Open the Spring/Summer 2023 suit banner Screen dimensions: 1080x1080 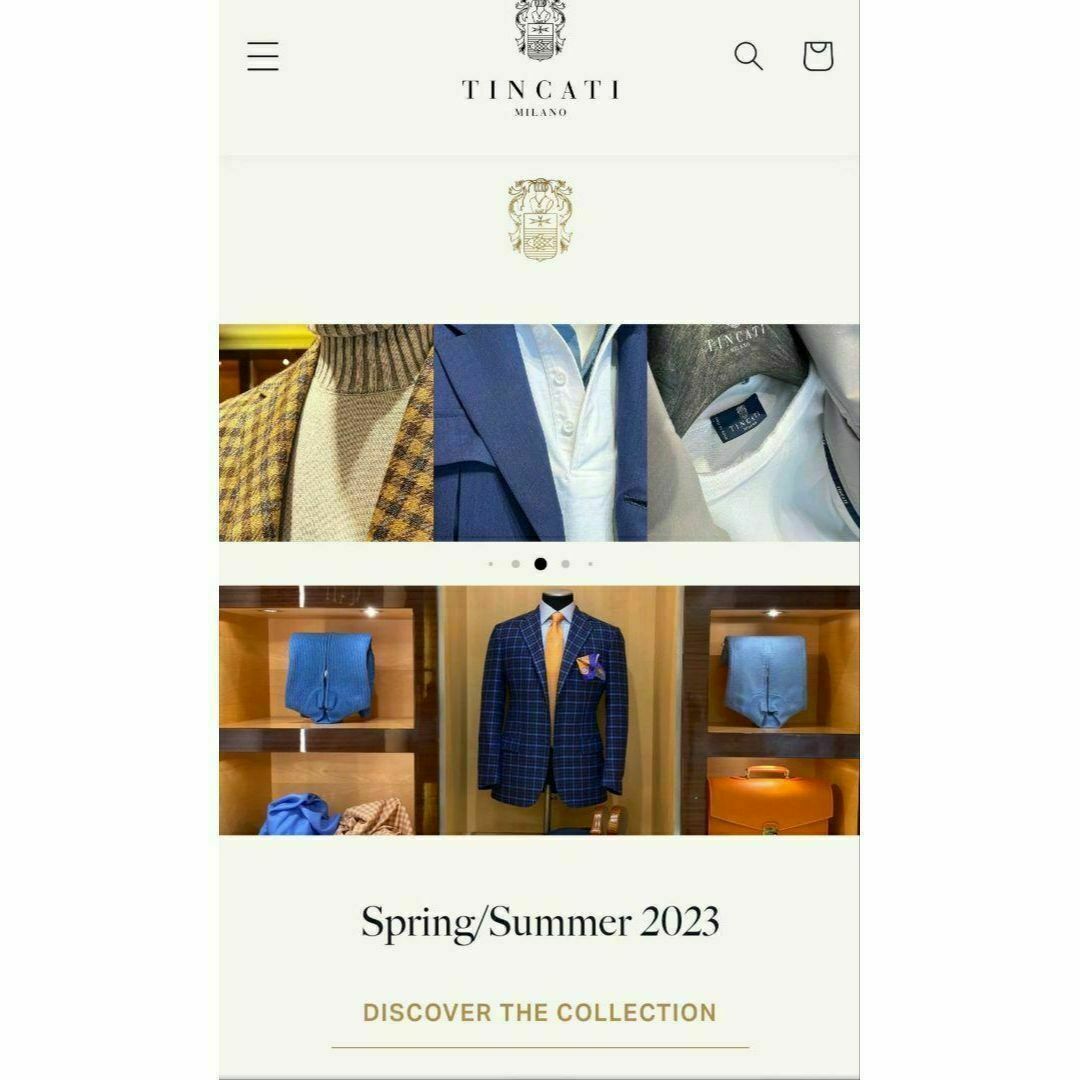(x=540, y=710)
